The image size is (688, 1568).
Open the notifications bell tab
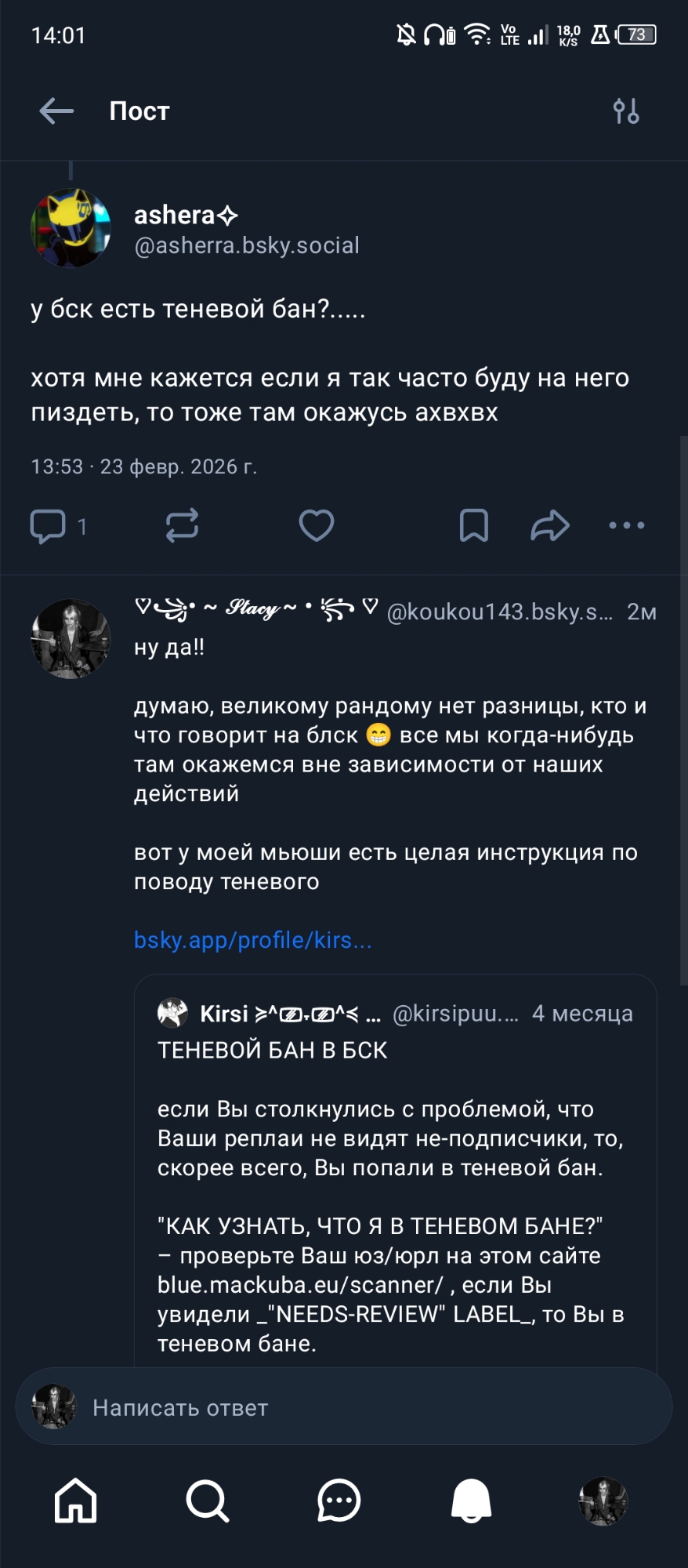pos(471,1501)
